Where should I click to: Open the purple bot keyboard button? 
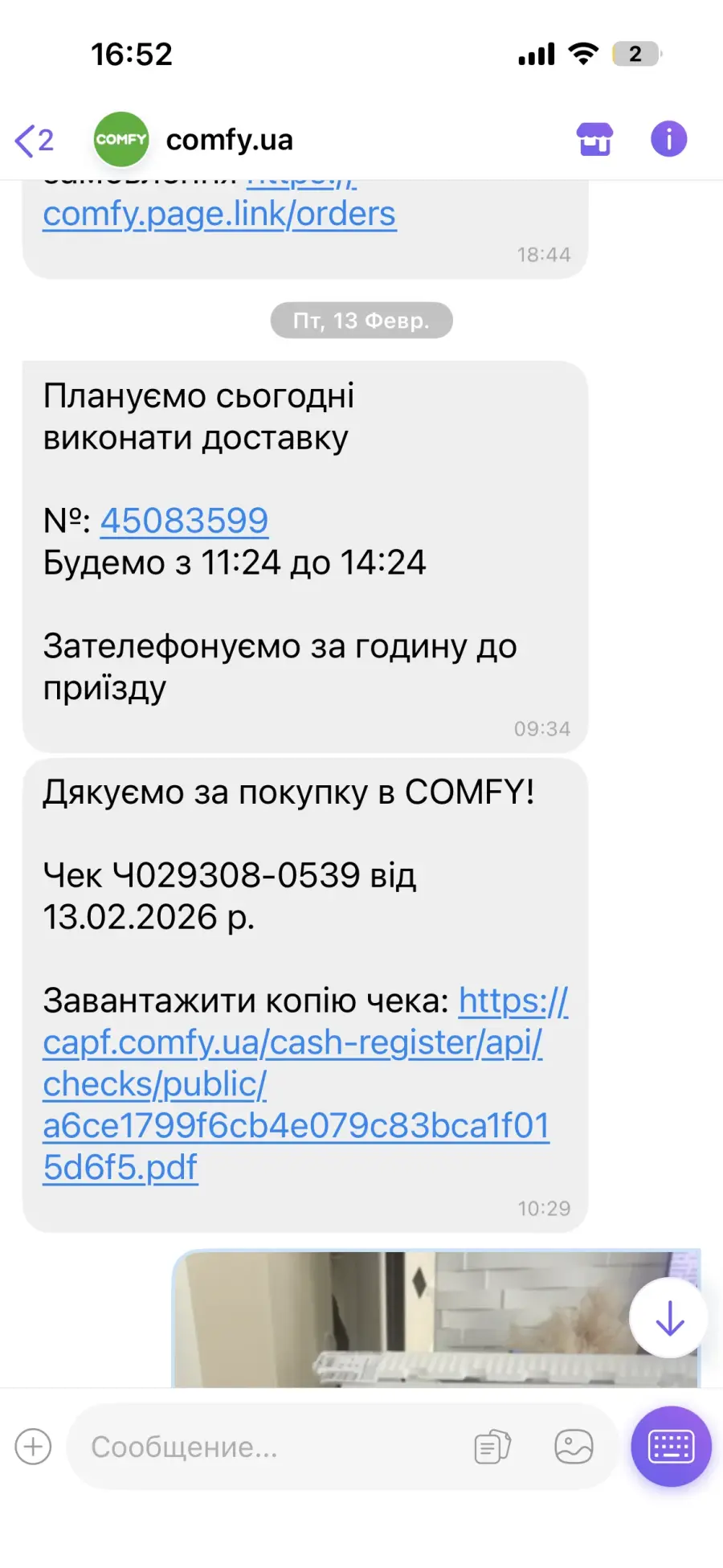(671, 1447)
